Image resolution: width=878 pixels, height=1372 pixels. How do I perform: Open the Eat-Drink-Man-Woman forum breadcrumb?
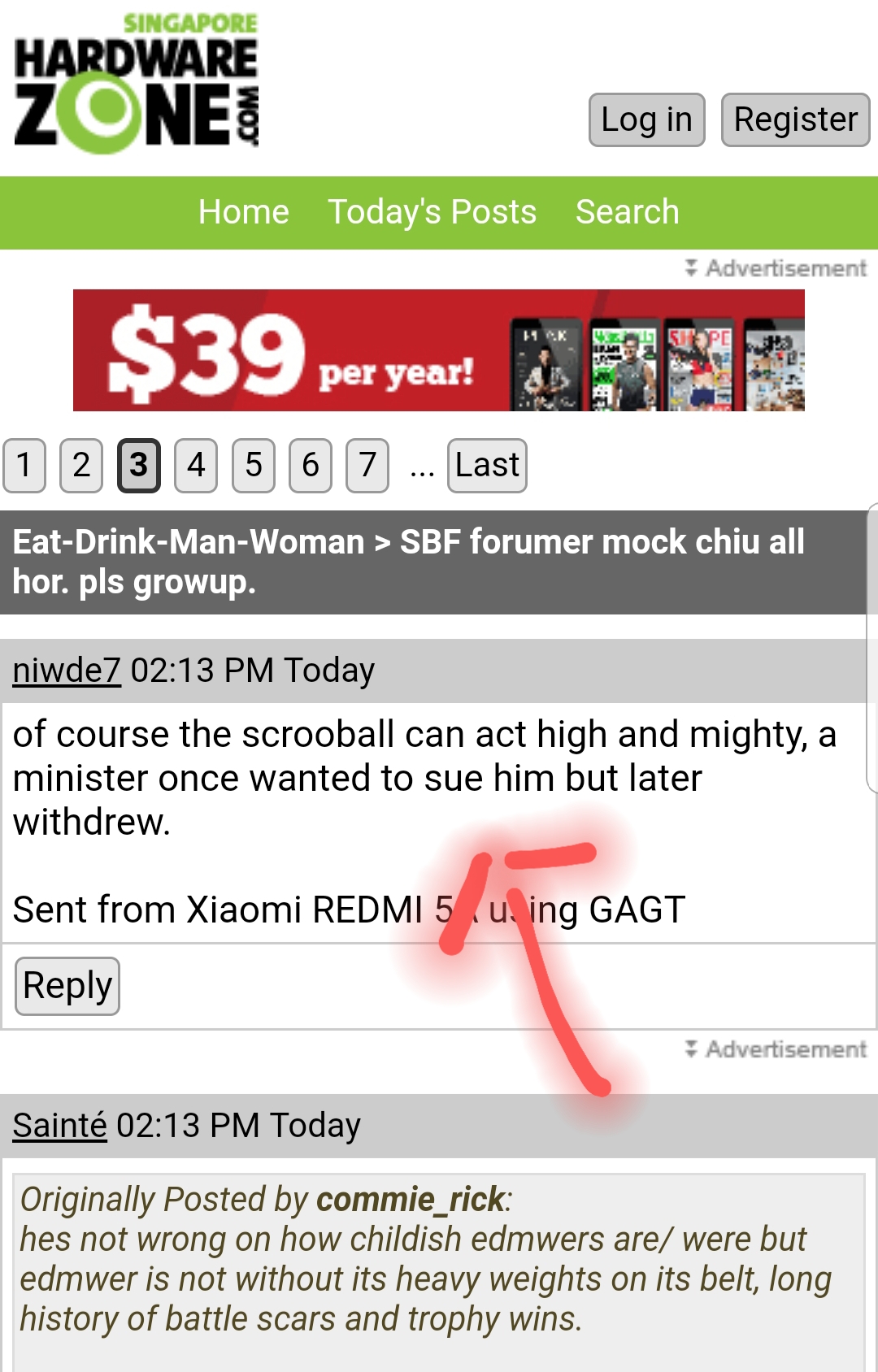pos(189,542)
